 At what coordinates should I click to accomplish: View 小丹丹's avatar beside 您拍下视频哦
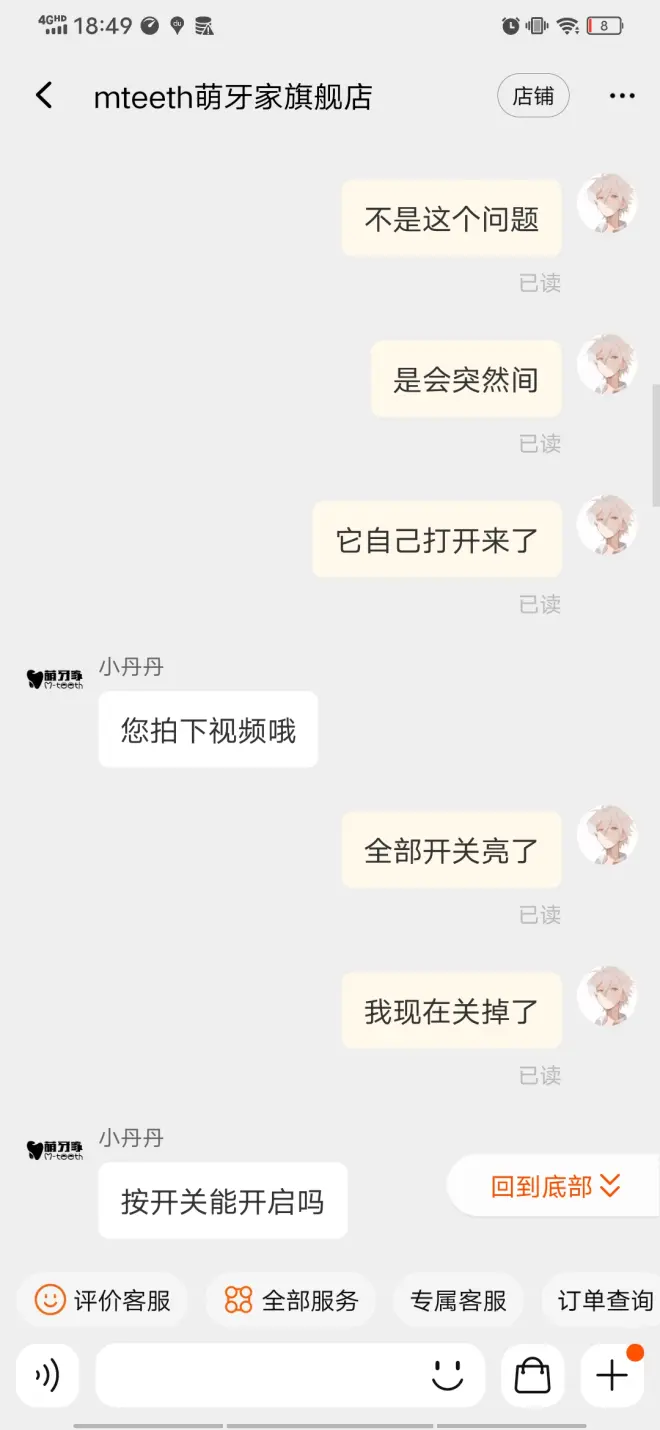[x=55, y=680]
